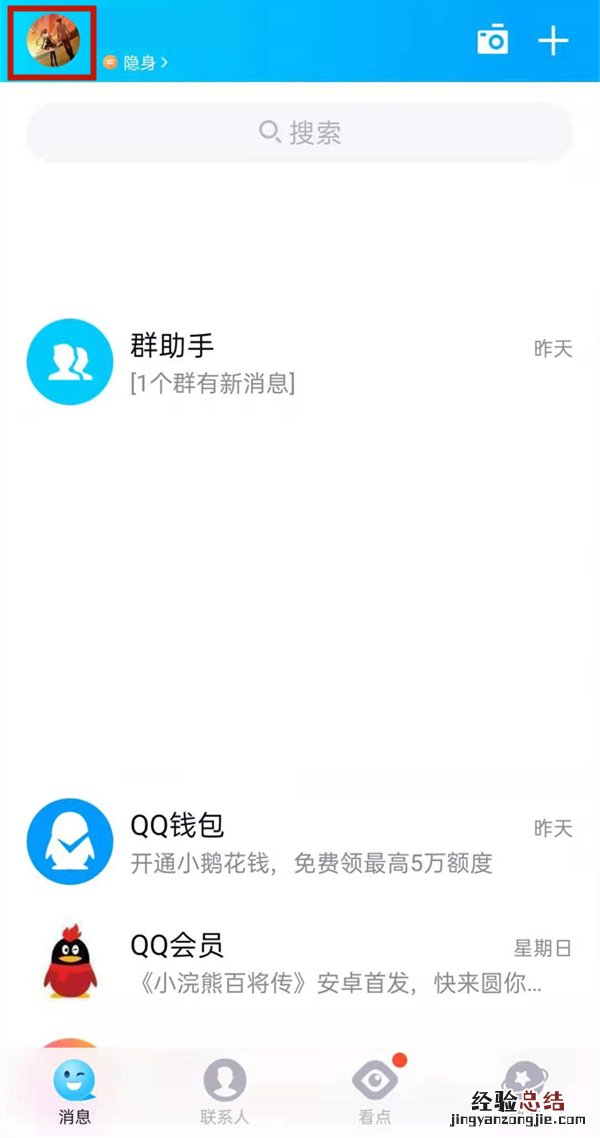
Task: Switch to the 看点 tab
Action: click(375, 1092)
